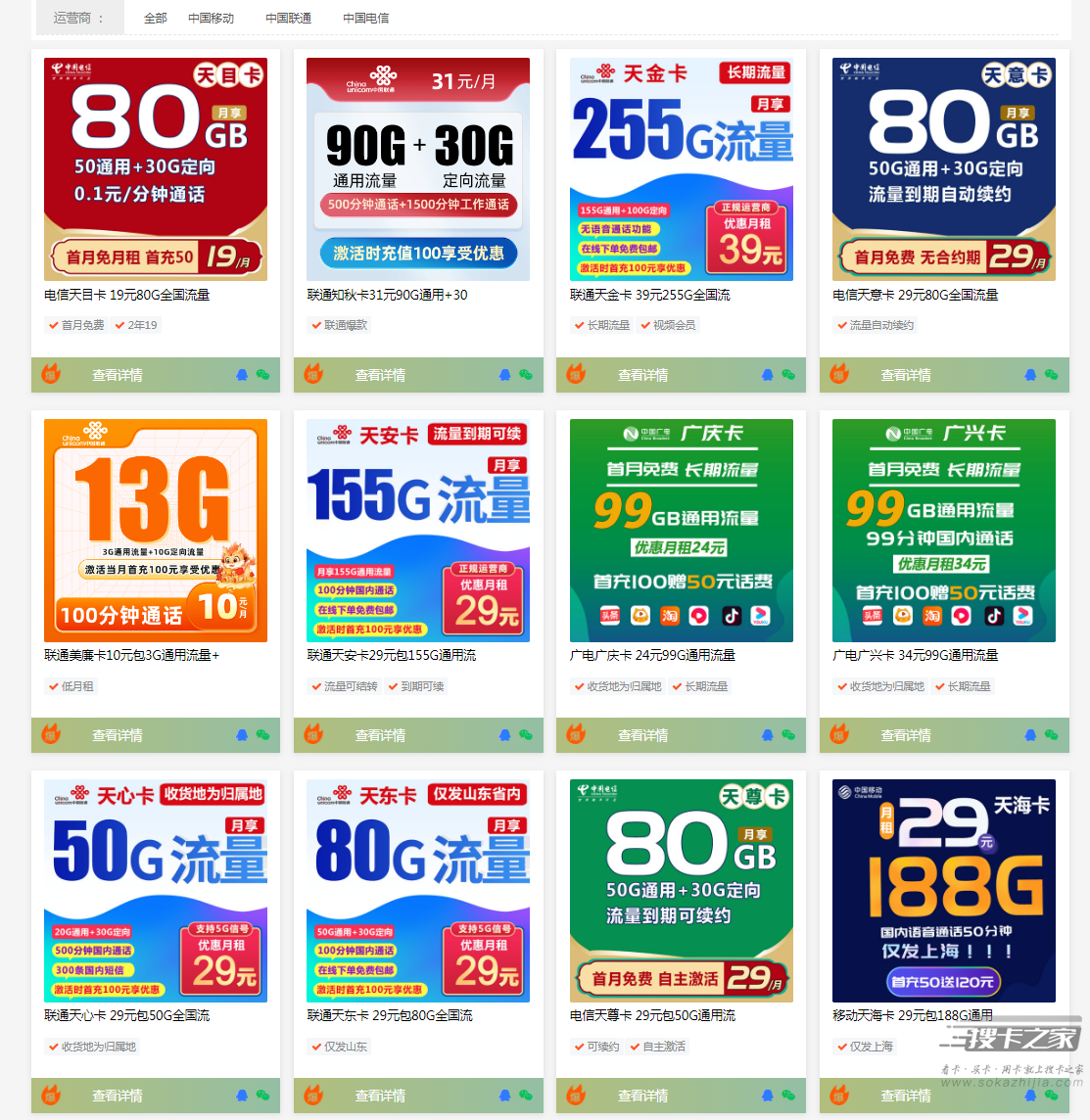
Task: View details for 联通知秋卡 31元90G
Action: 380,375
